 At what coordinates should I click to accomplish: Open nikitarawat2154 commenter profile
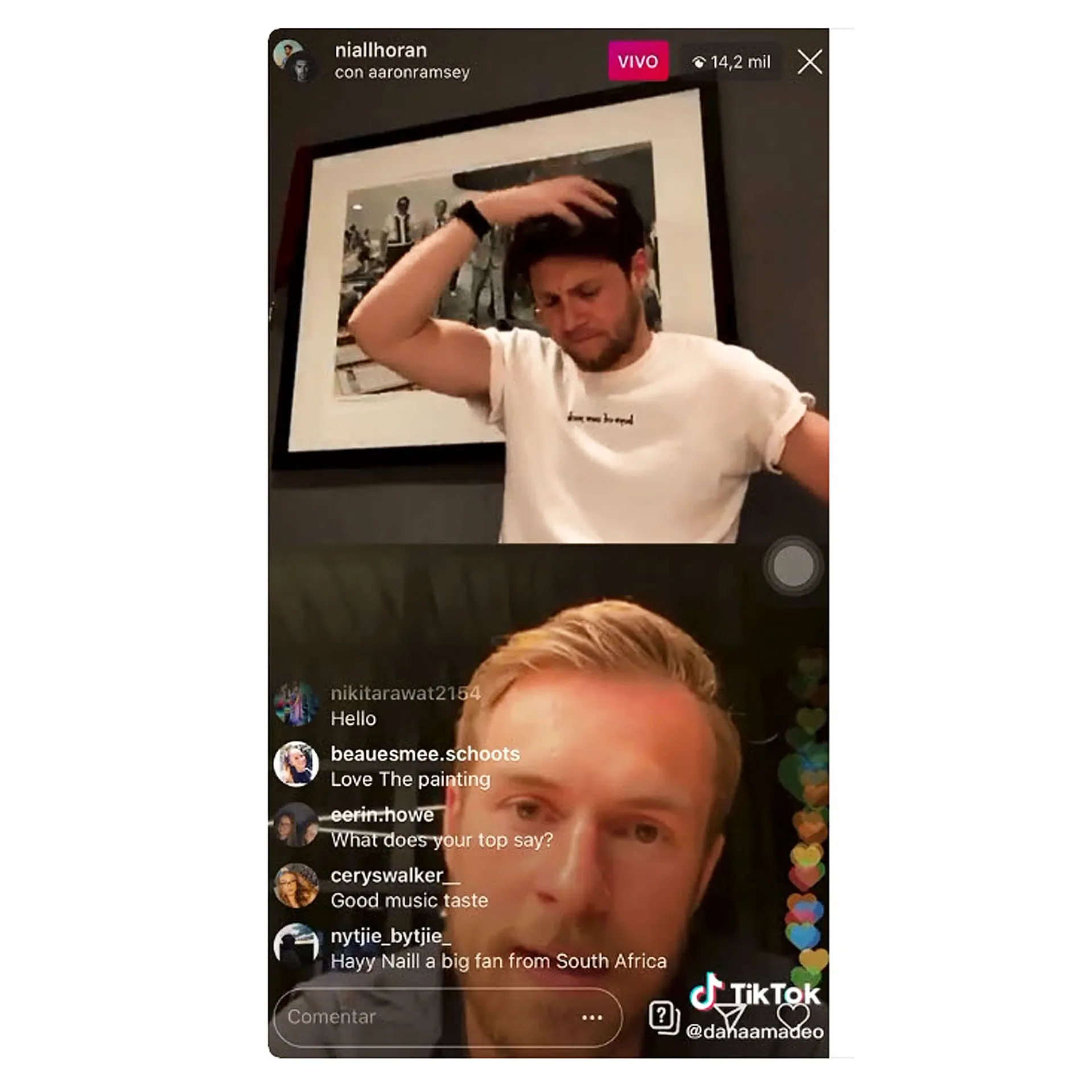tap(296, 704)
